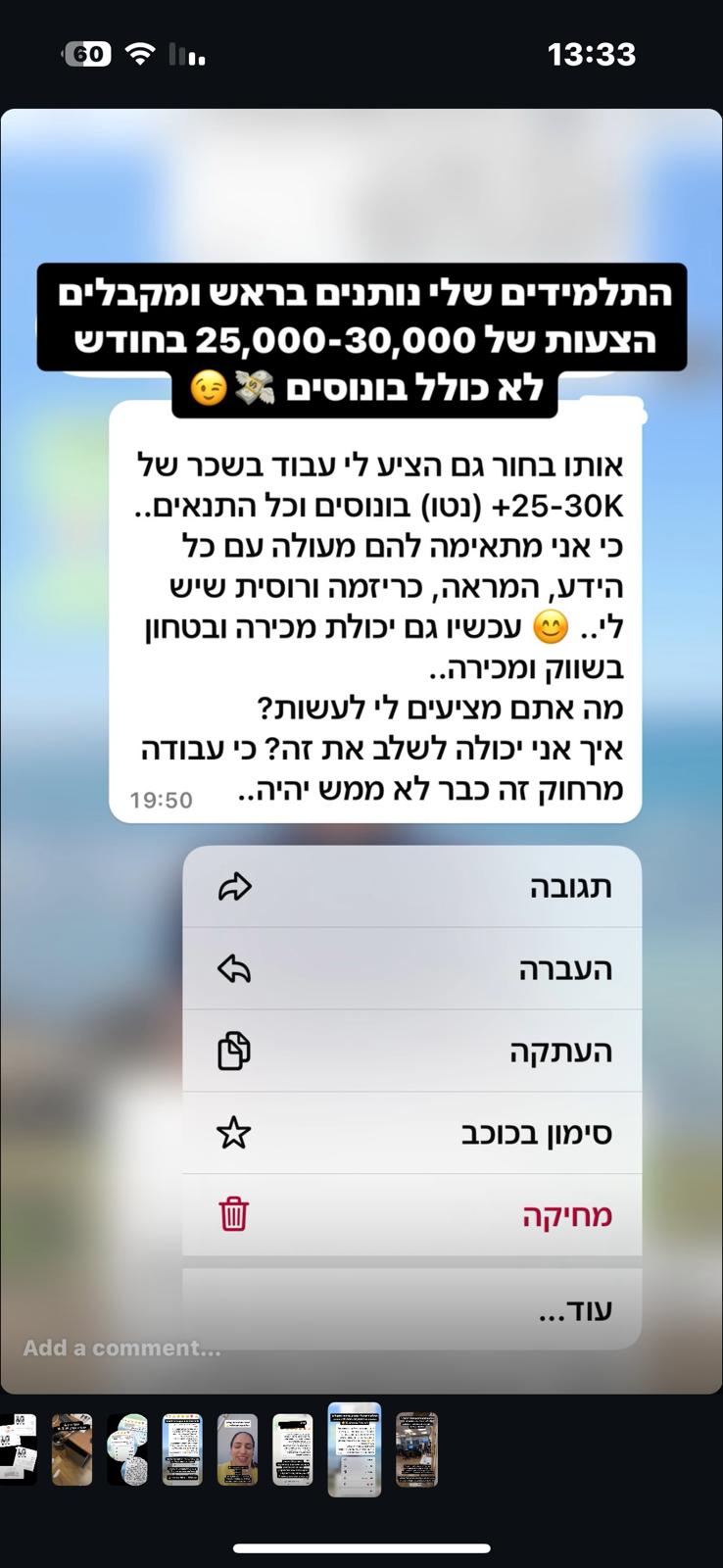Image resolution: width=723 pixels, height=1568 pixels.
Task: Select the thumbnail with the wooden desk photo
Action: [72, 1449]
